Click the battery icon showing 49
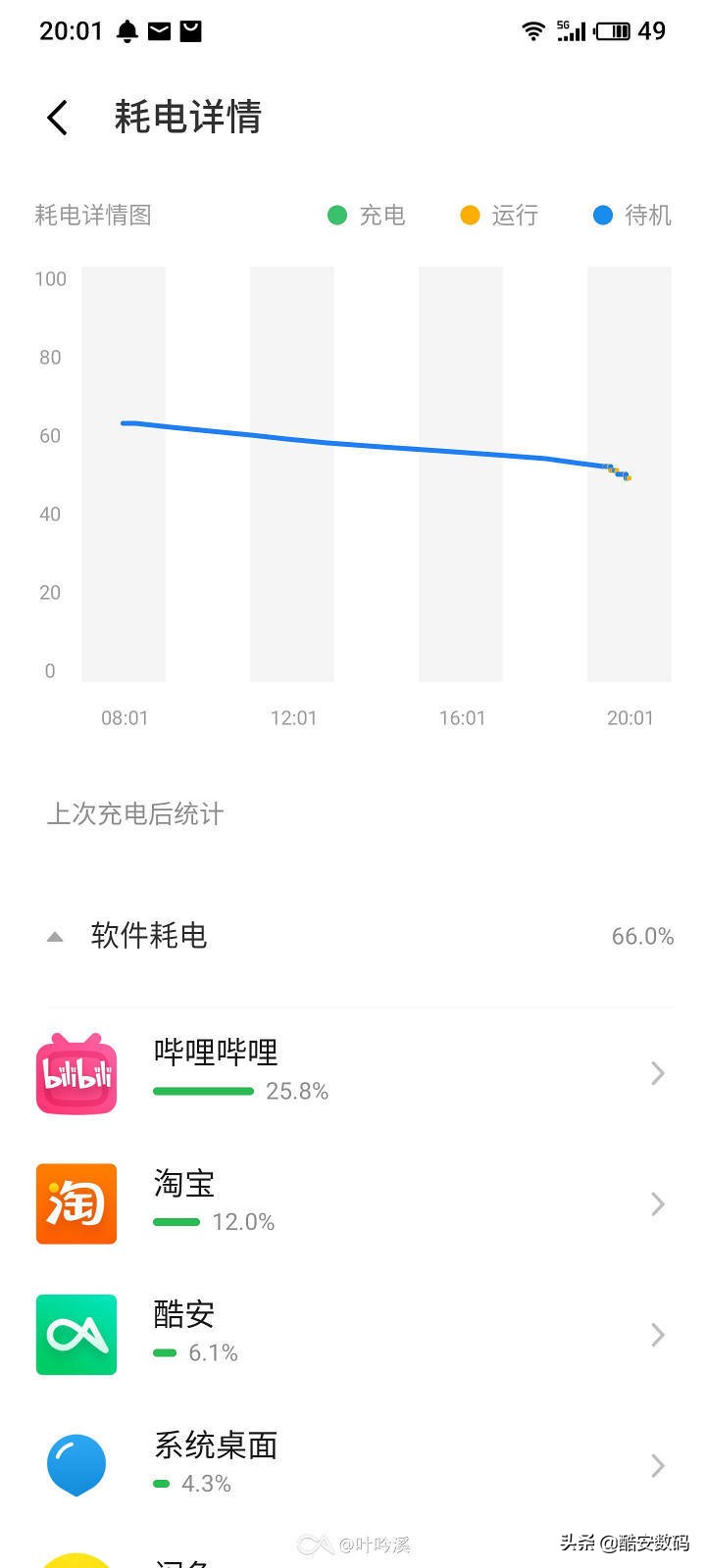The image size is (706, 1568). pyautogui.click(x=613, y=30)
